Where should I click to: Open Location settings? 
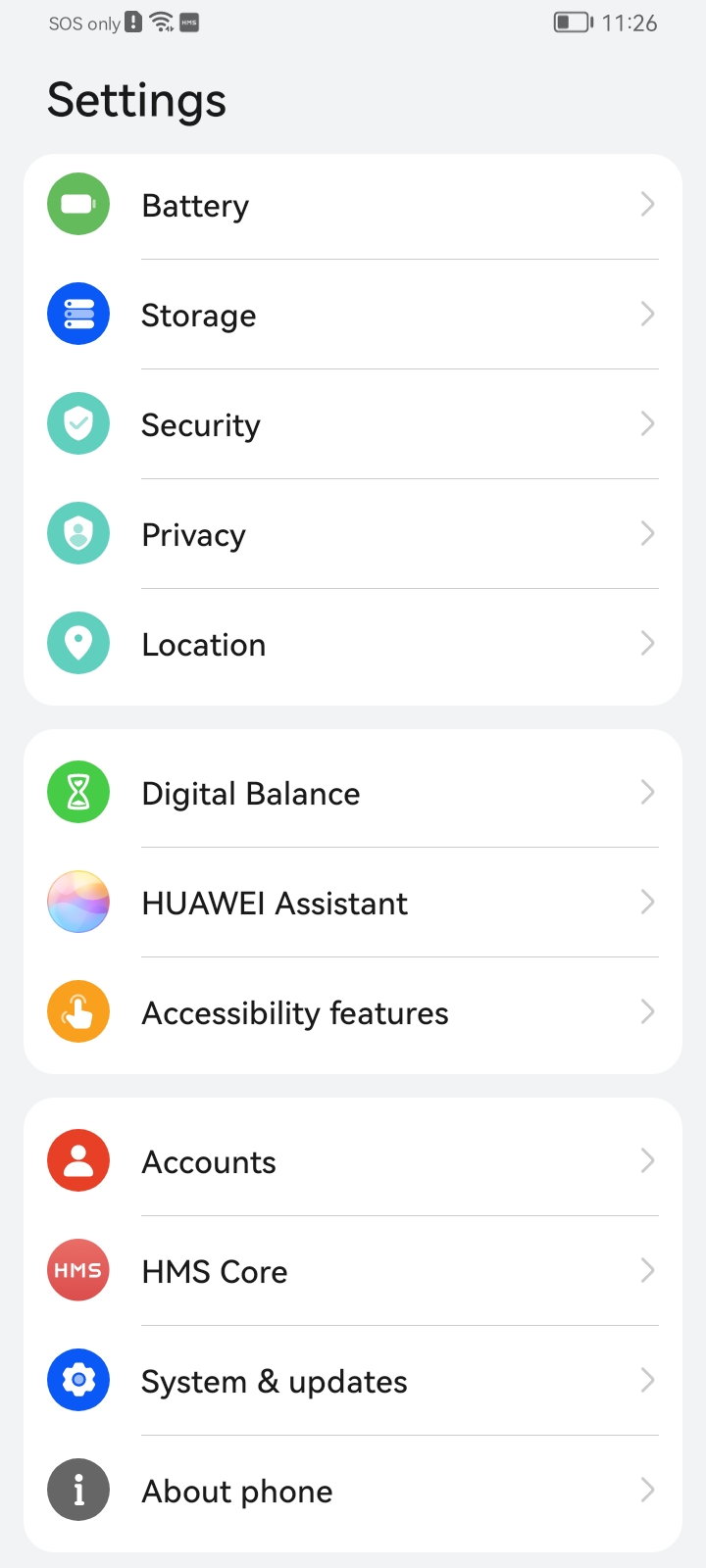coord(353,645)
